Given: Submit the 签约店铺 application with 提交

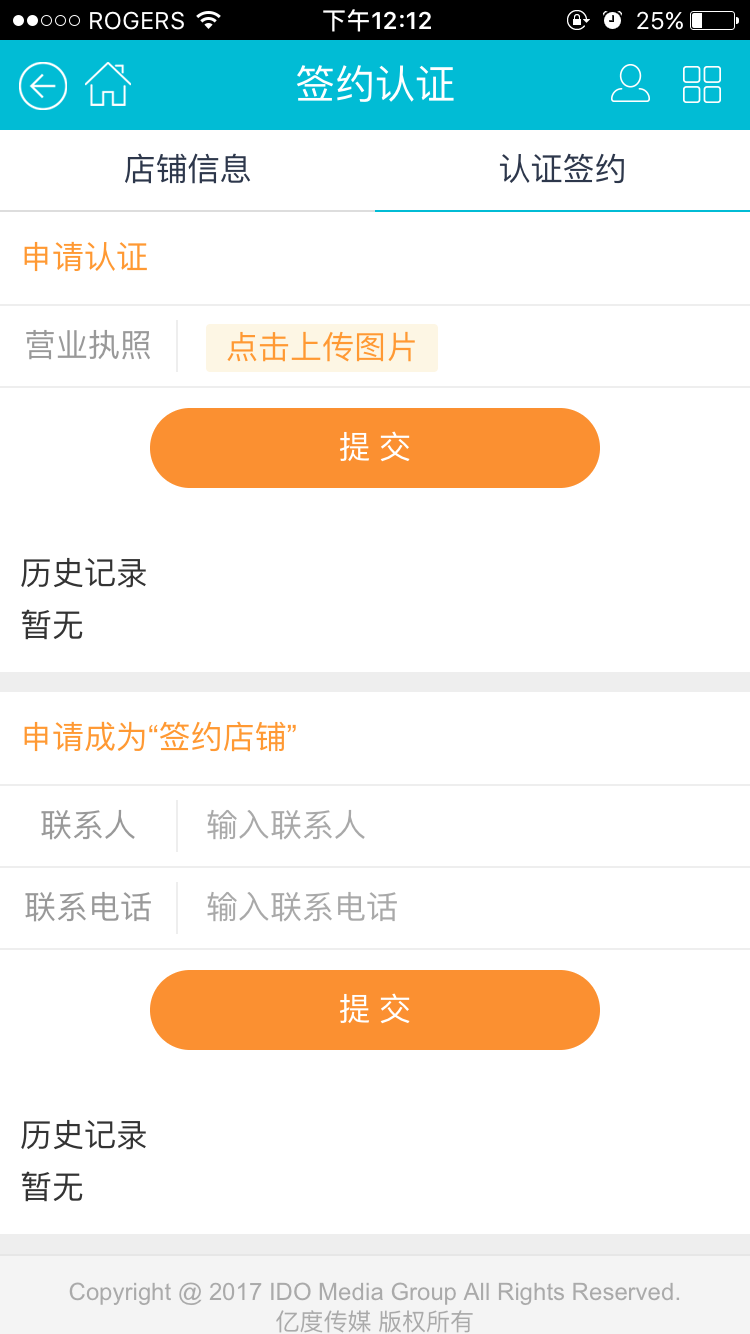Looking at the screenshot, I should pyautogui.click(x=375, y=1010).
